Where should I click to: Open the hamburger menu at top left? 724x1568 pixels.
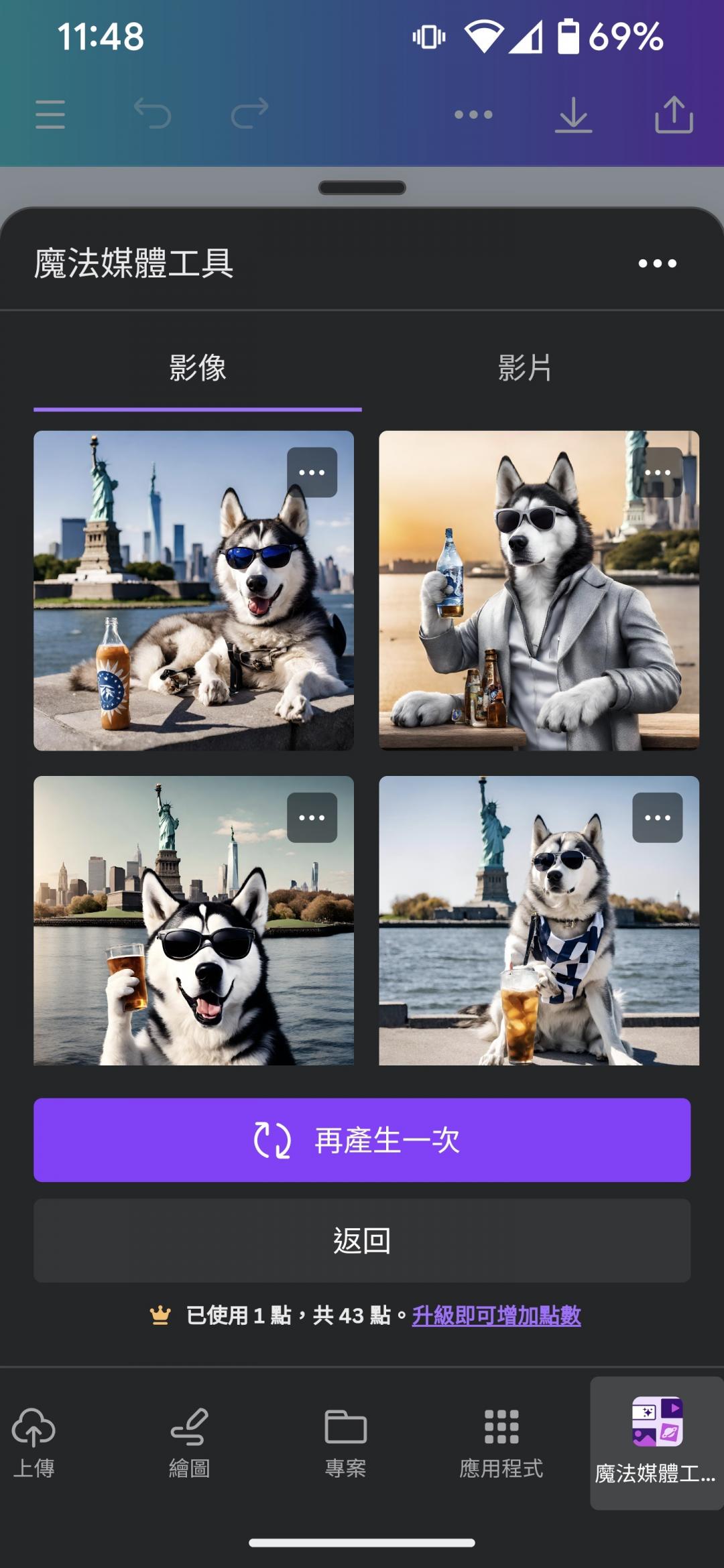(x=51, y=114)
